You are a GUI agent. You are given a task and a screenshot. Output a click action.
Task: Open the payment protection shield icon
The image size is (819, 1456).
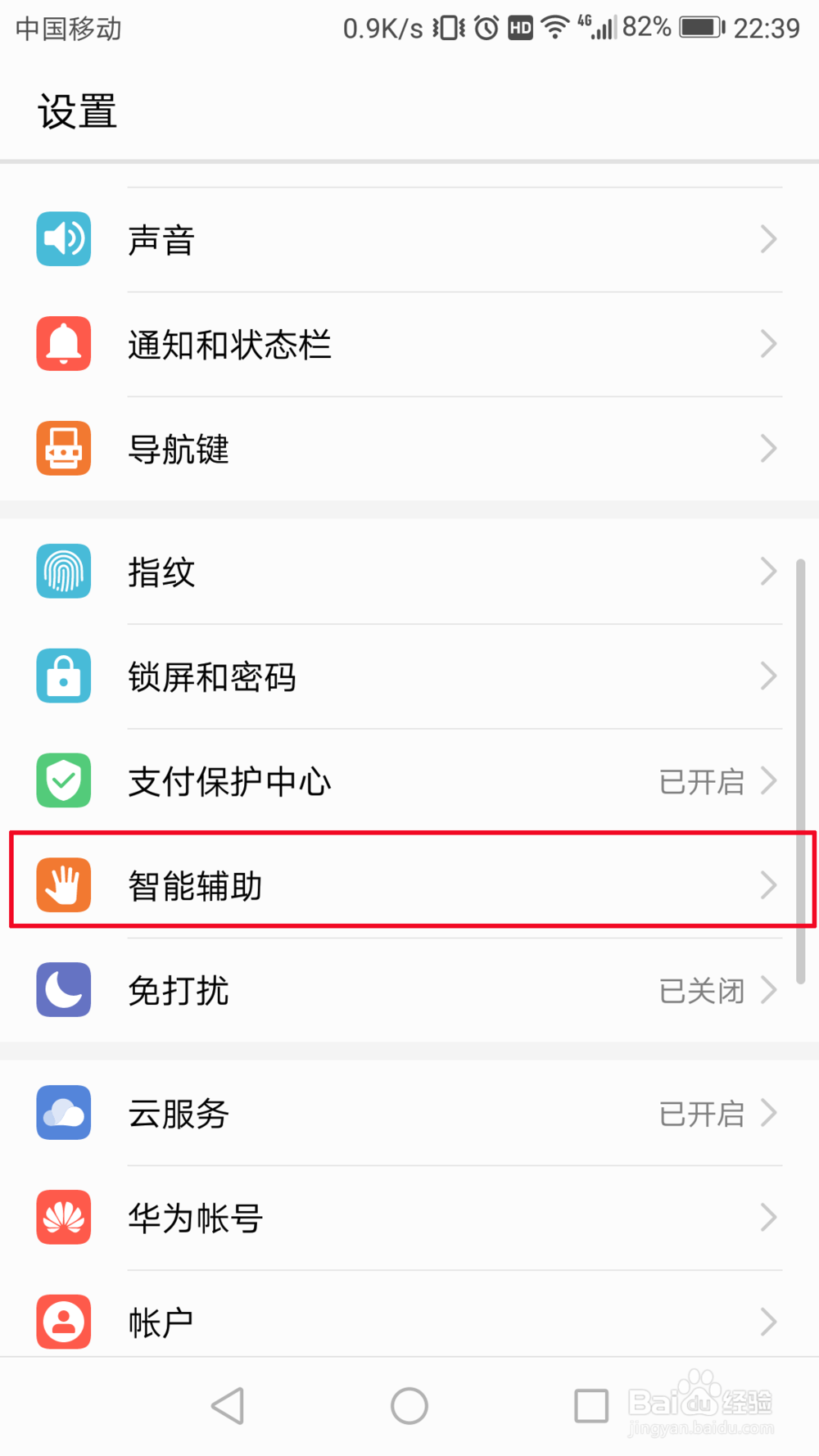(63, 780)
